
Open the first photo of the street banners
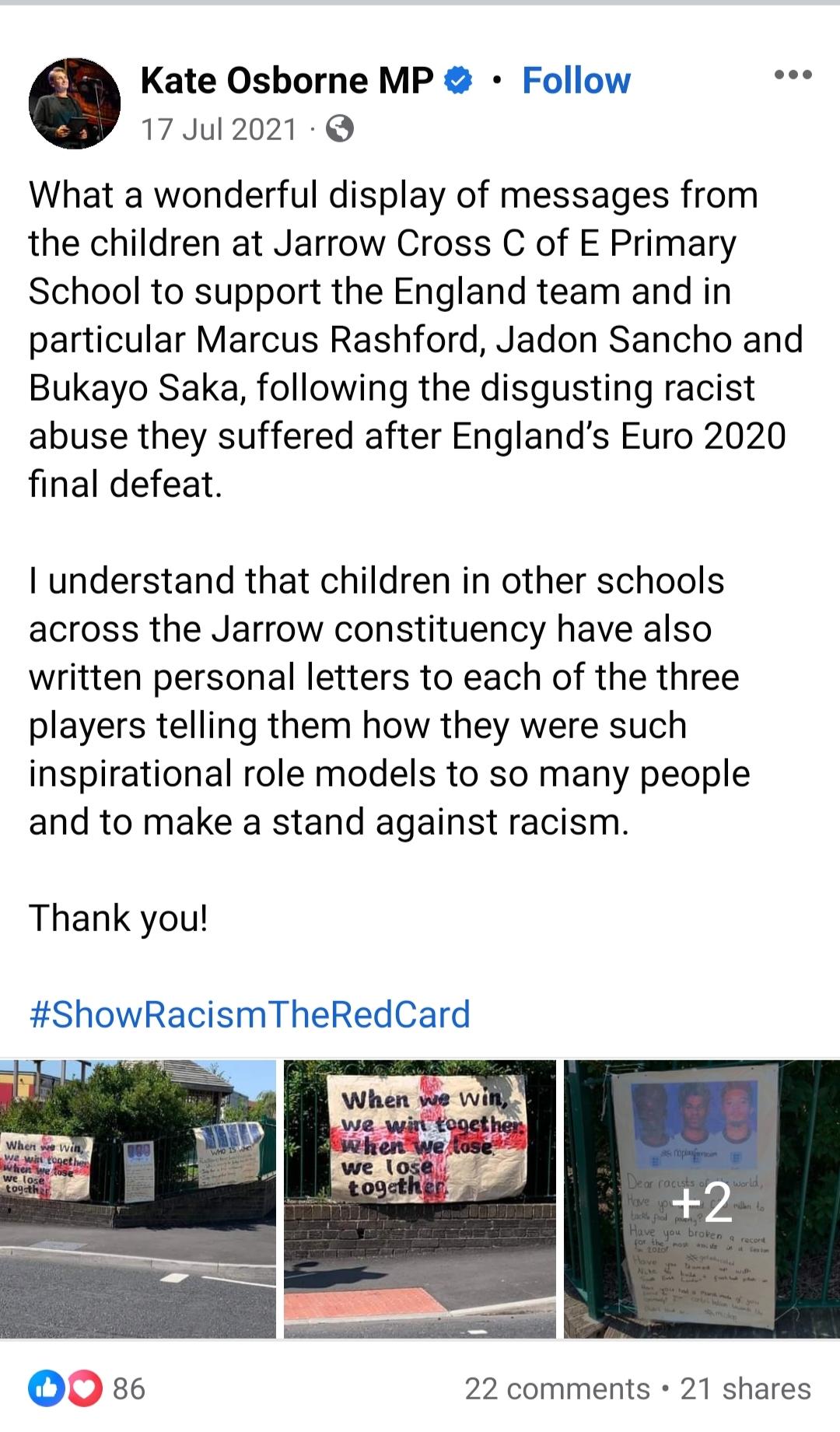138,1199
